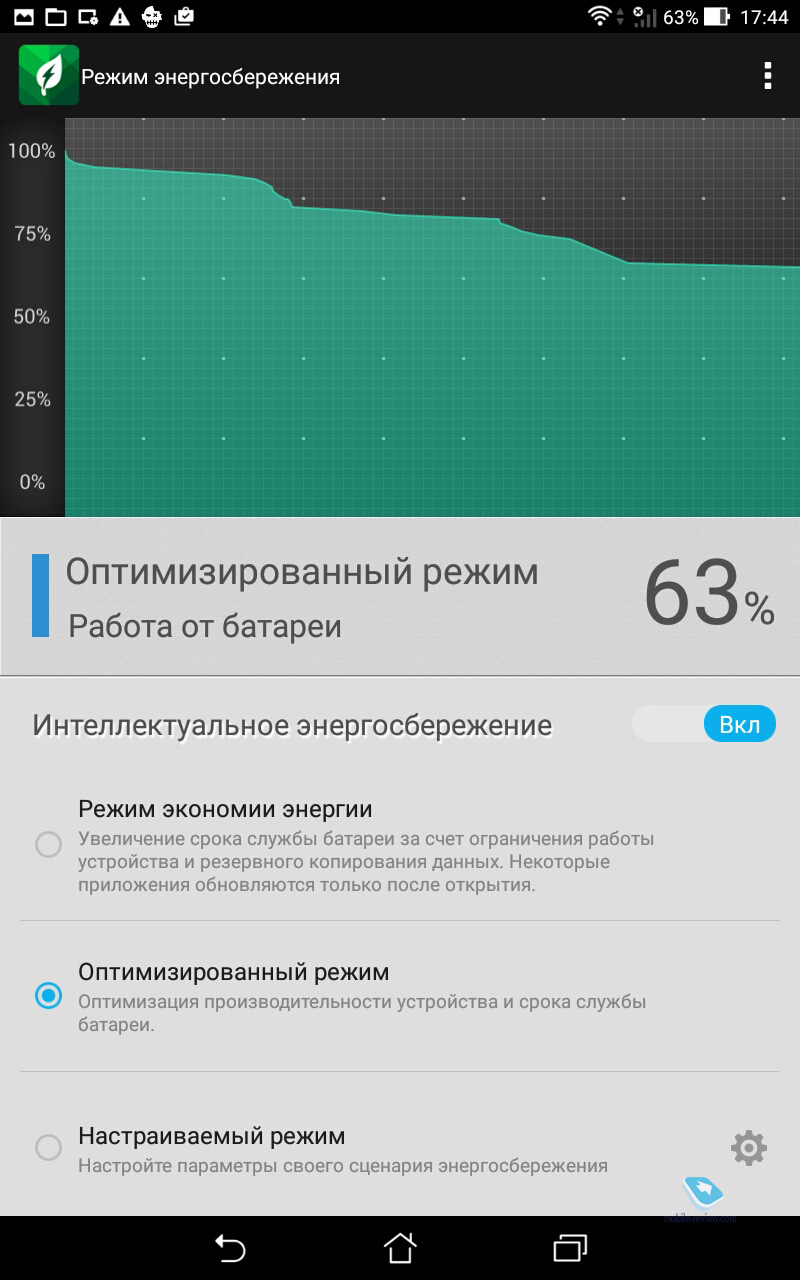Screen dimensions: 800x1280
Task: Open the overflow menu
Action: (x=767, y=76)
